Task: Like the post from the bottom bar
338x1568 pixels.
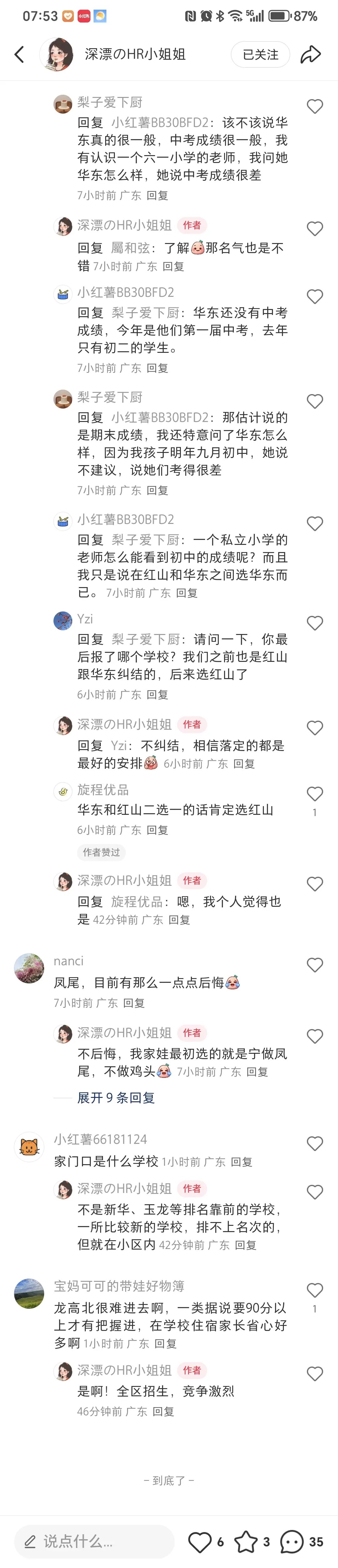Action: click(200, 1542)
